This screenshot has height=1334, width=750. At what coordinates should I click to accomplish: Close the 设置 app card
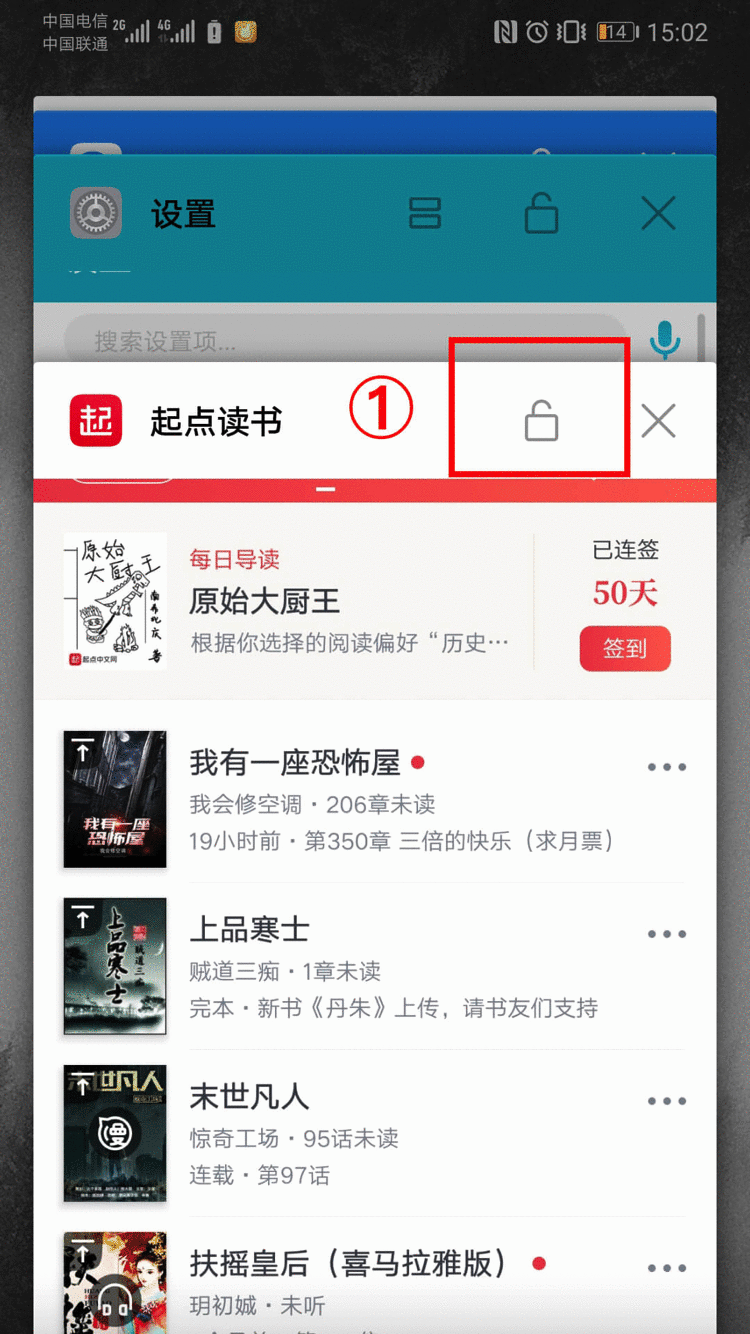coord(658,213)
